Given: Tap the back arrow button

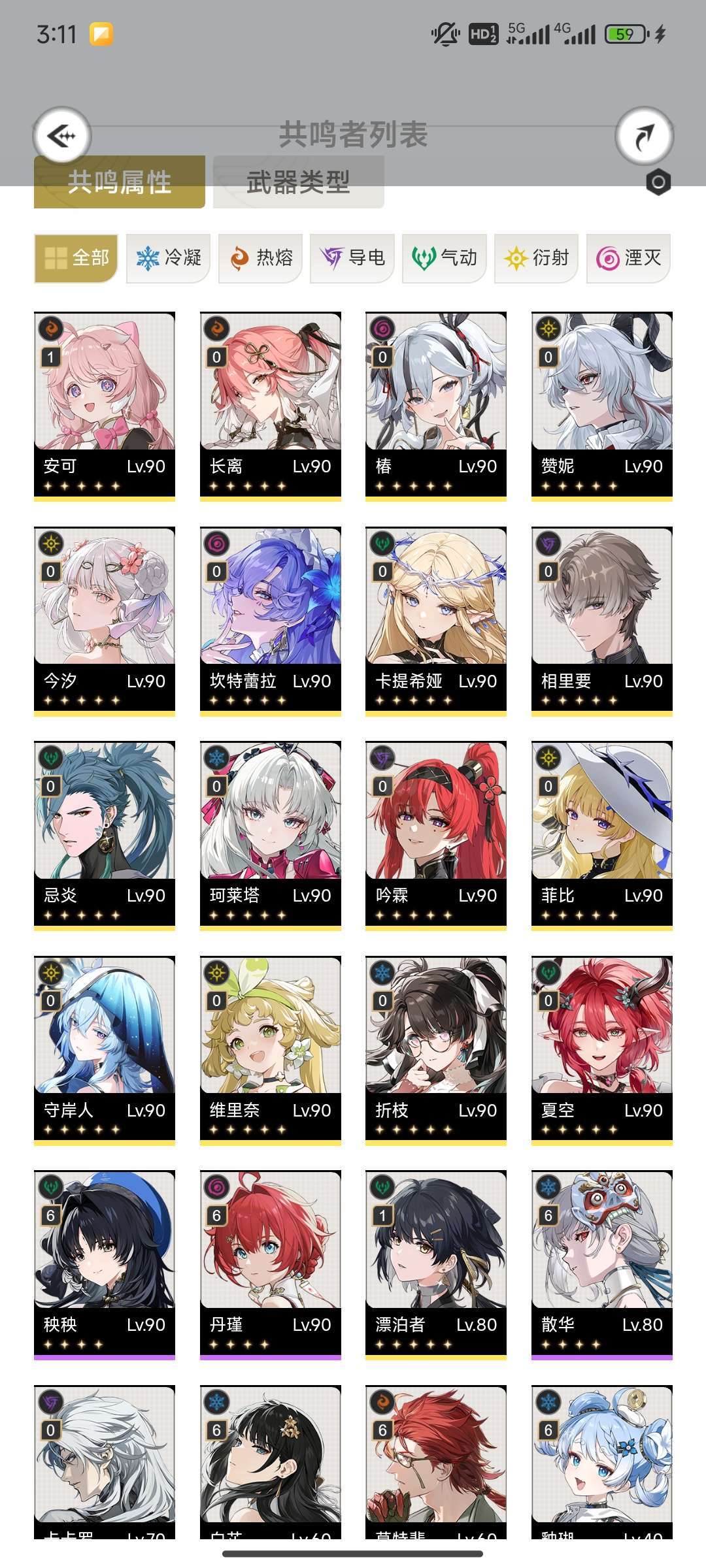Looking at the screenshot, I should coord(62,136).
